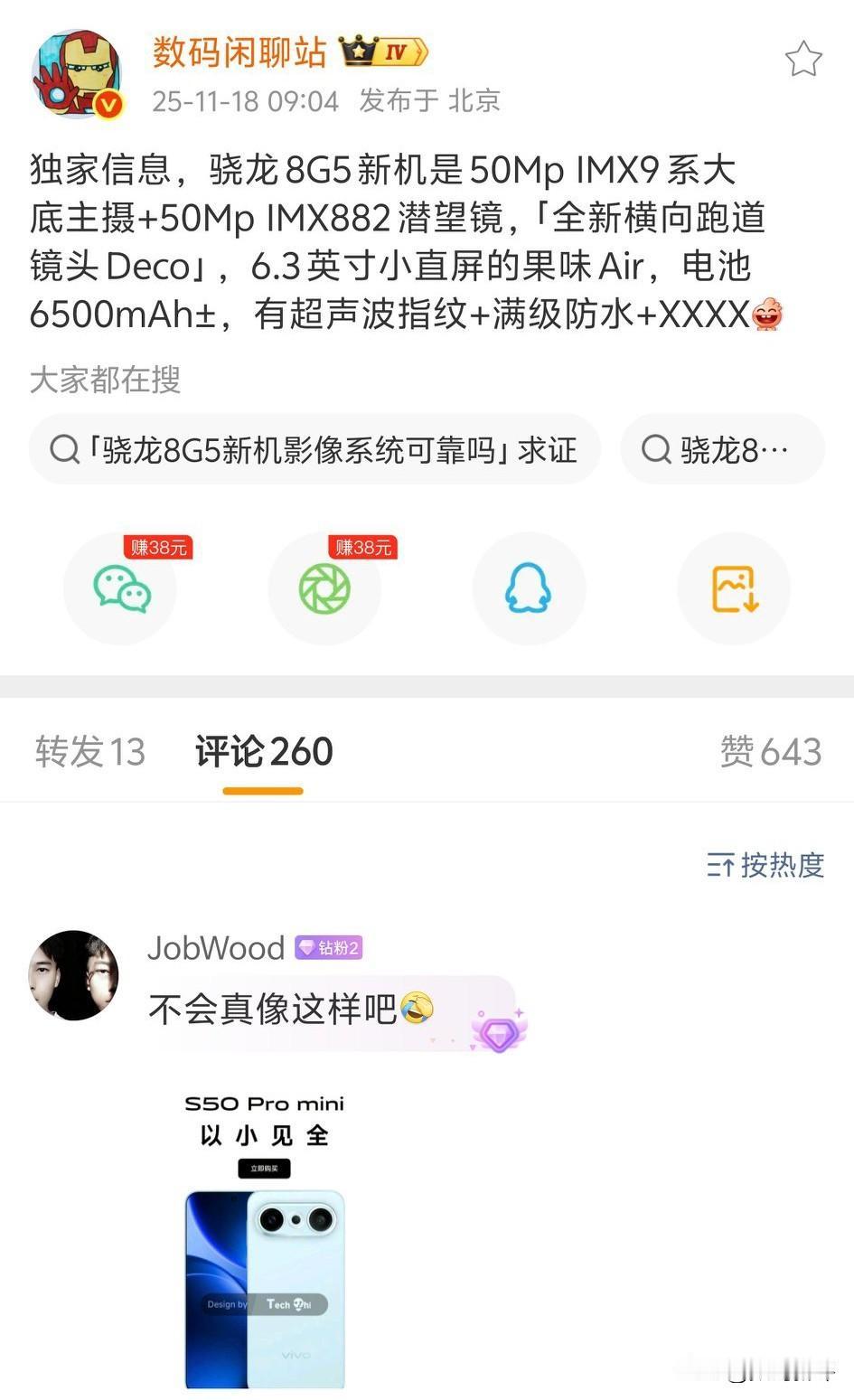Open WeChat sharing icon with 赚38元 badge

121,588
